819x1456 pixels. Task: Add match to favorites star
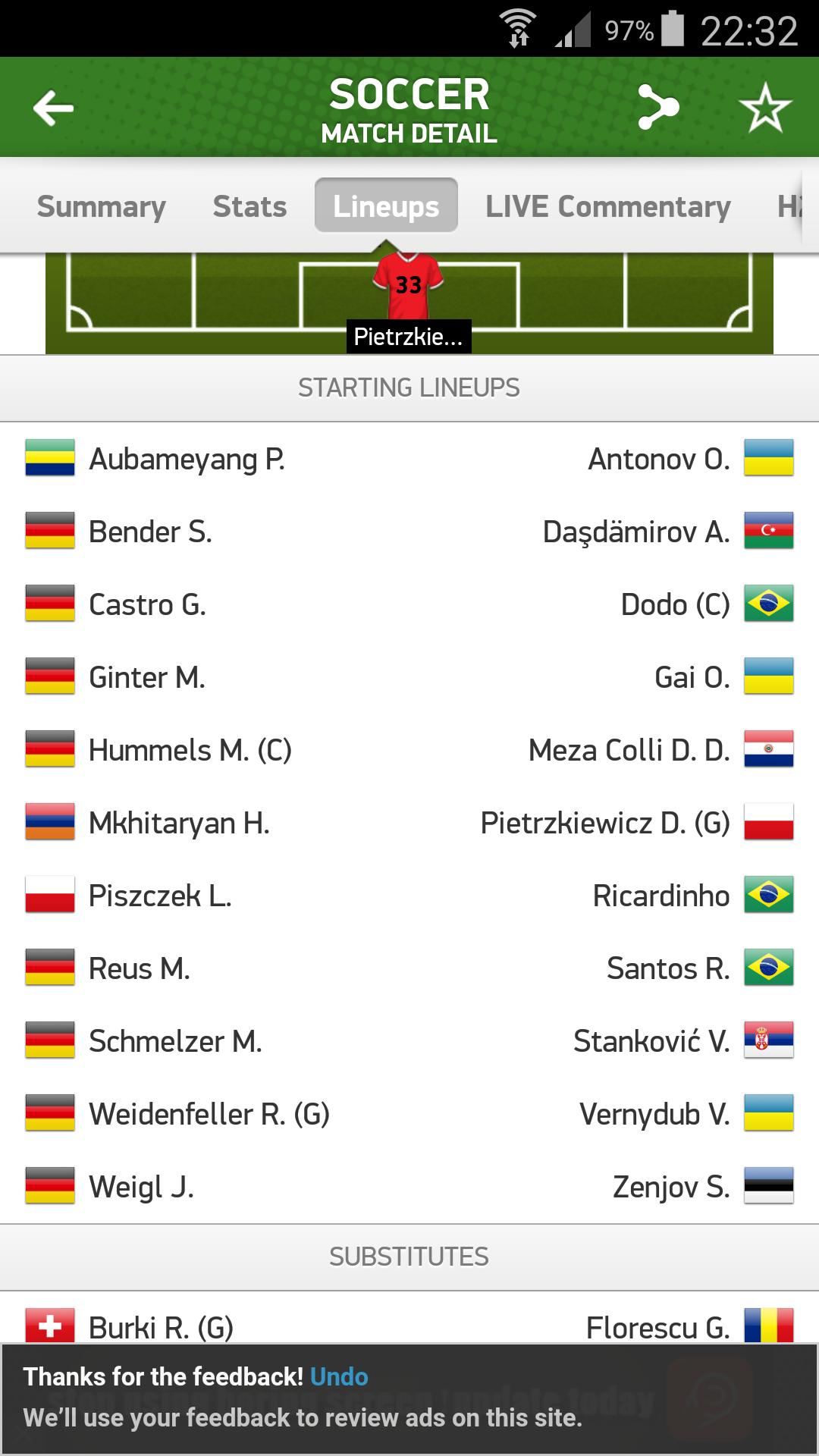pos(765,108)
